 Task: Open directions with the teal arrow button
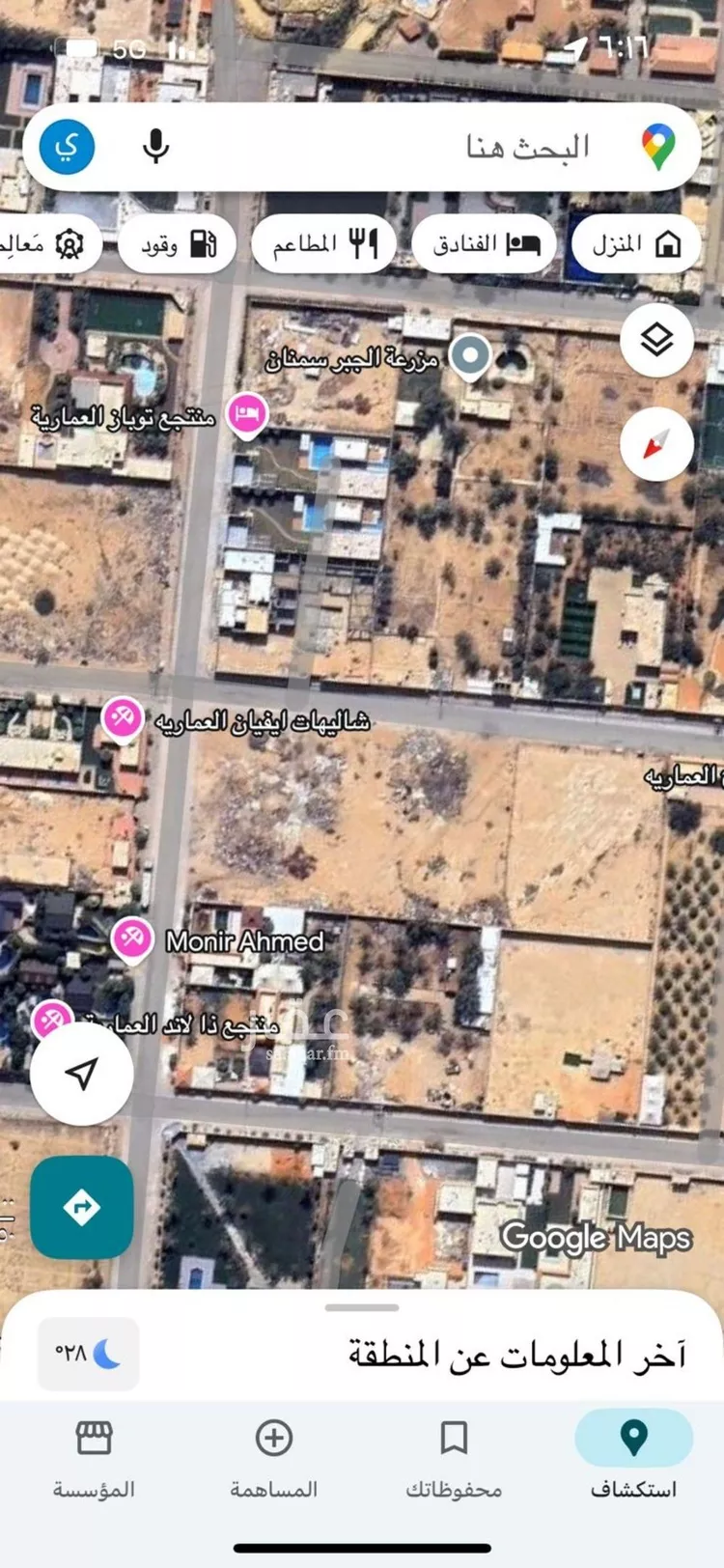click(x=82, y=1207)
